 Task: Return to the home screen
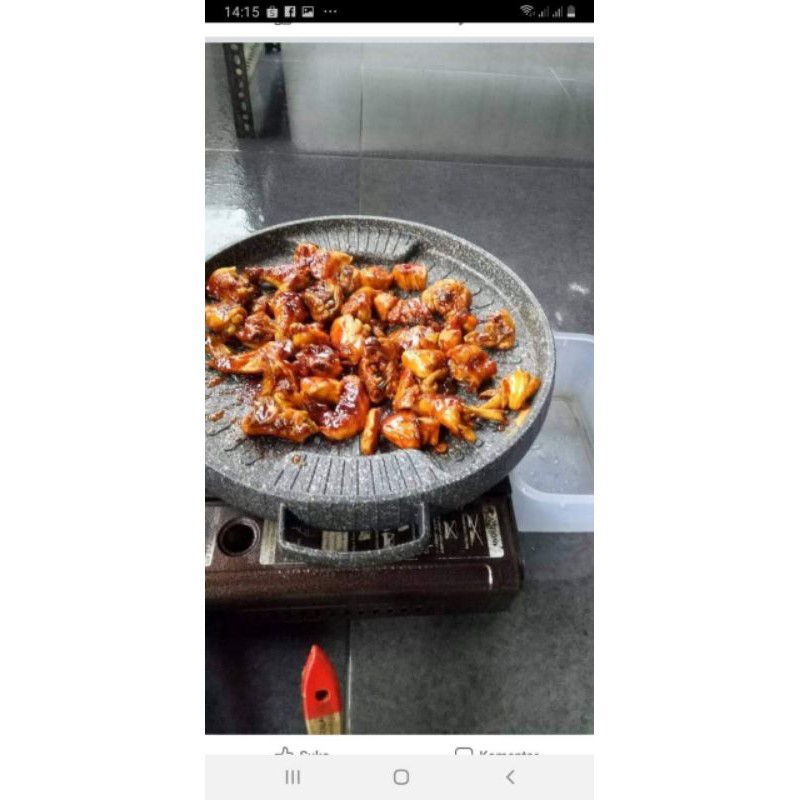[x=401, y=777]
